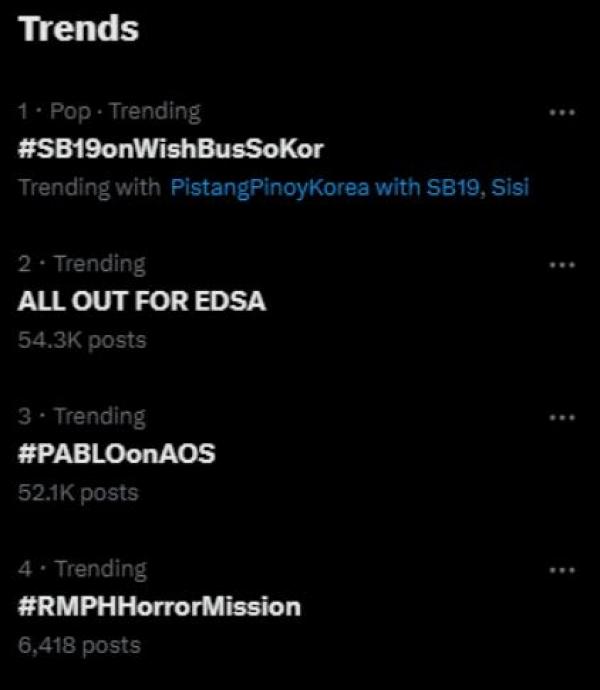Show options menu for #RMPHHorrorMission
The width and height of the screenshot is (600, 690).
point(563,570)
